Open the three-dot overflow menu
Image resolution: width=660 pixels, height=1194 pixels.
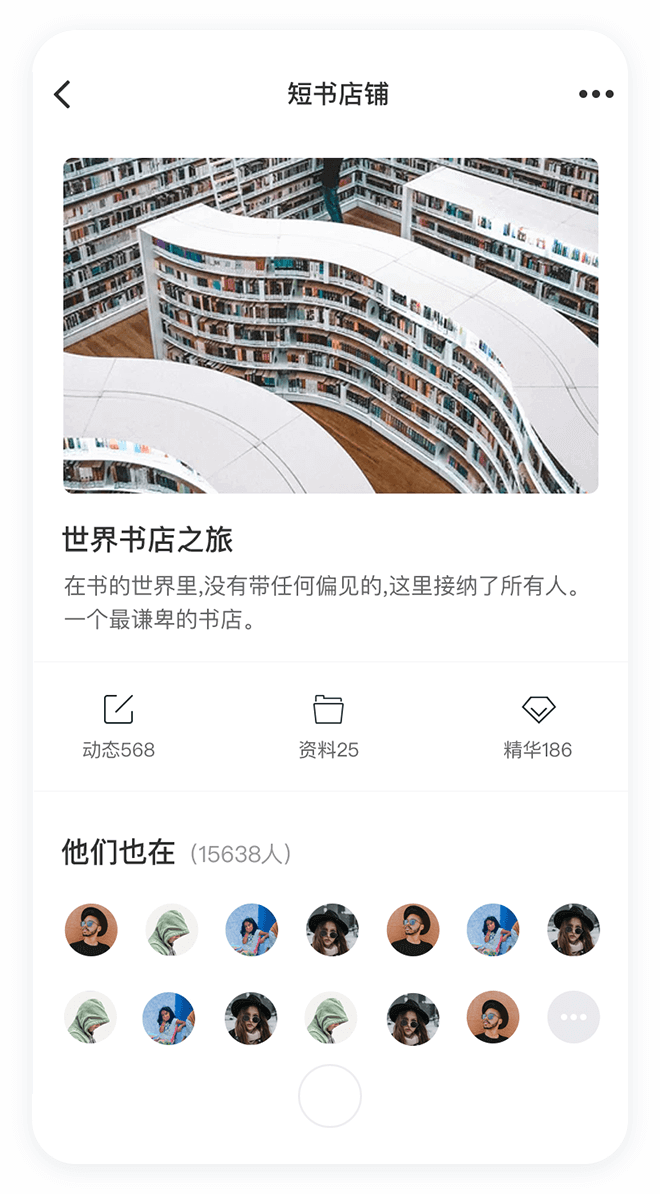(596, 95)
